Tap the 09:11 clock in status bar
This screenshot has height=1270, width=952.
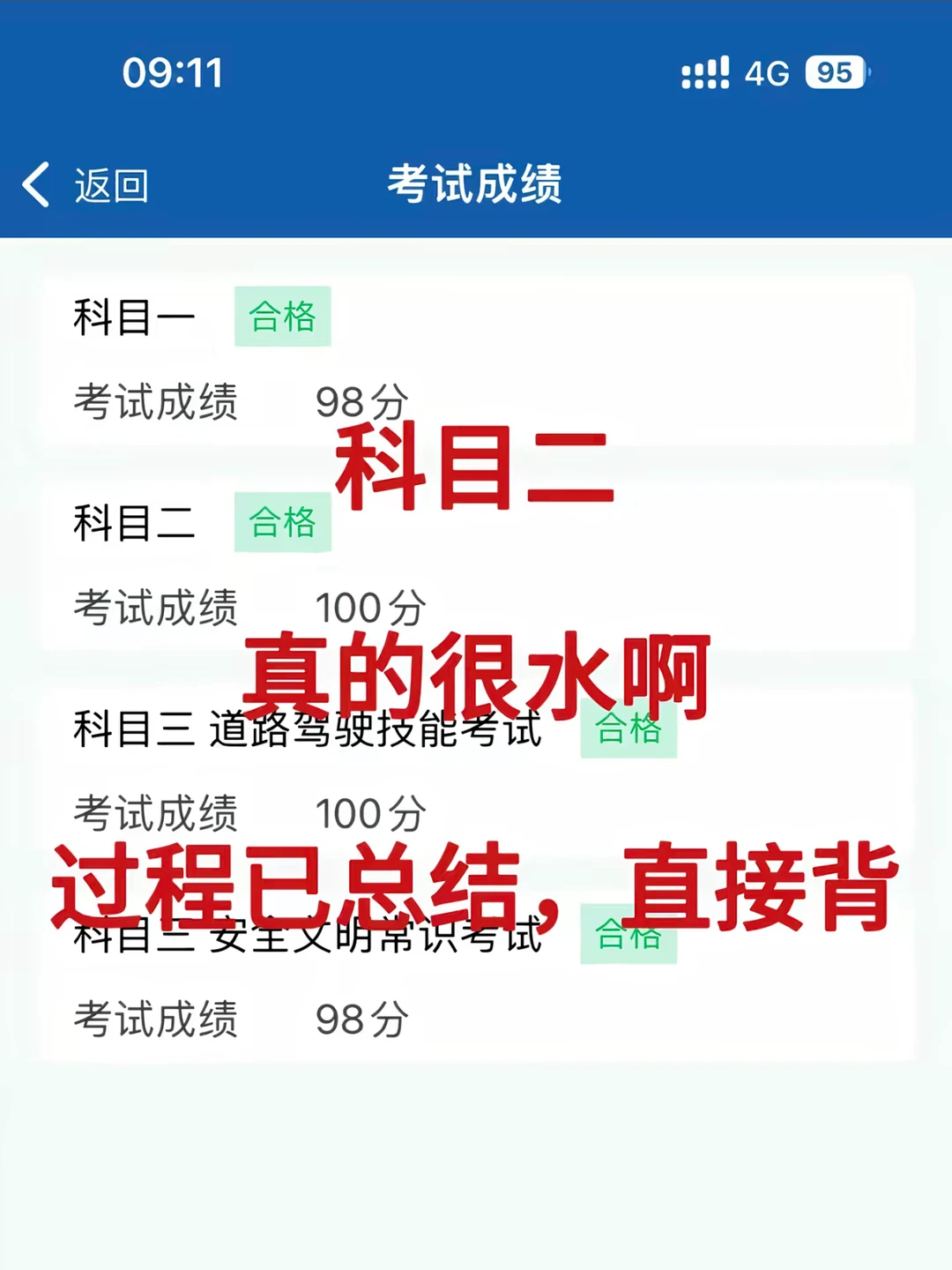tap(171, 73)
